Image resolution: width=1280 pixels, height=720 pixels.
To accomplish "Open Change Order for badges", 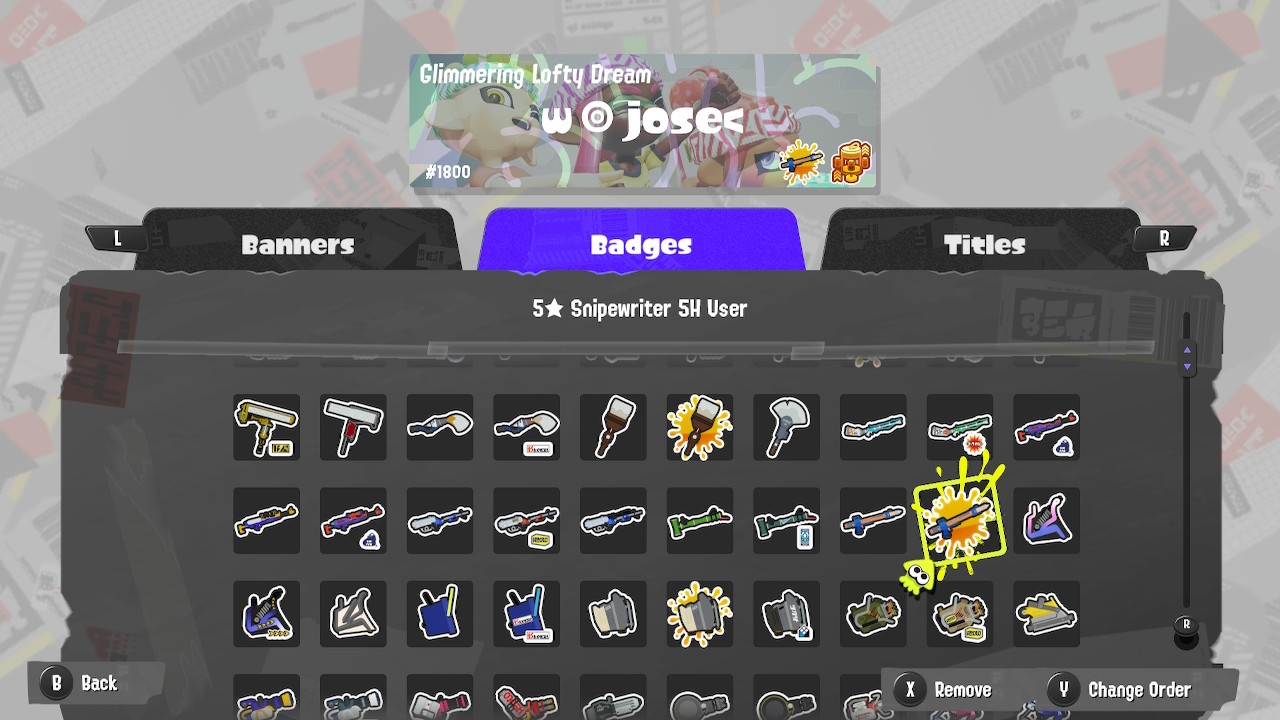I will pos(1121,690).
